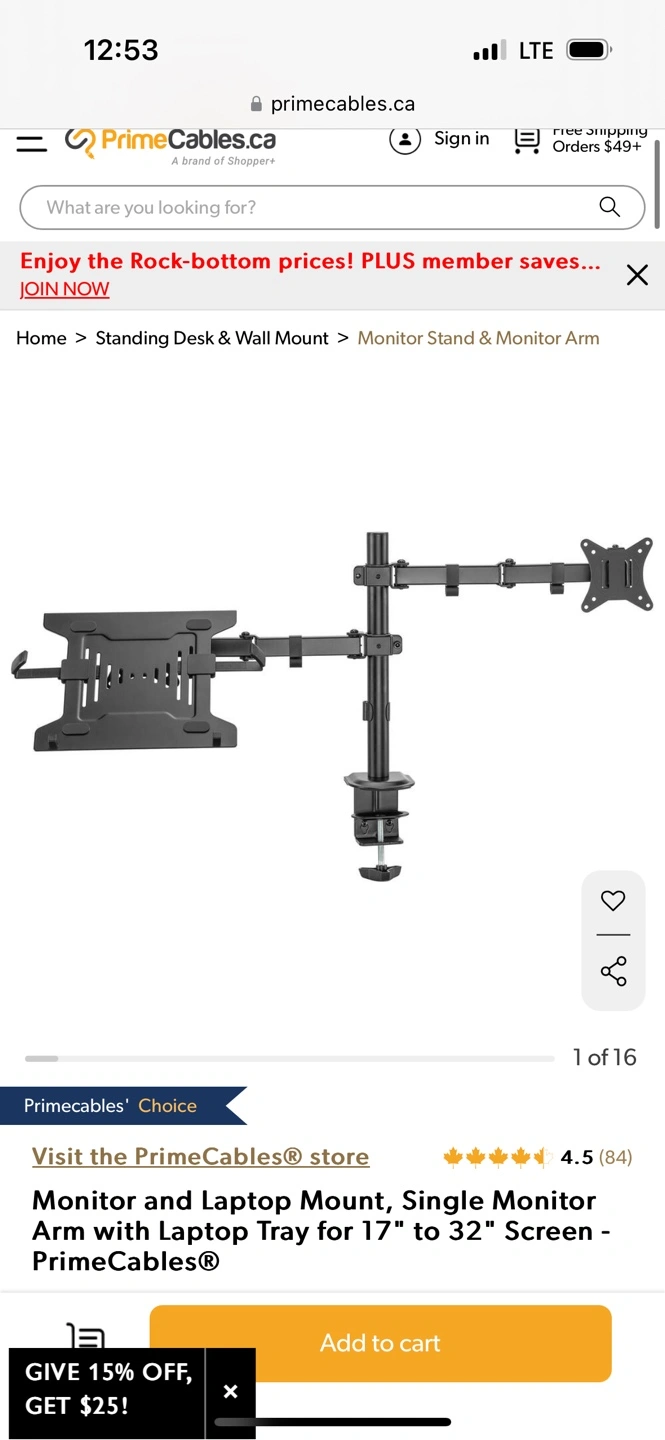Tap the magnifier search icon
665x1440 pixels.
(609, 207)
